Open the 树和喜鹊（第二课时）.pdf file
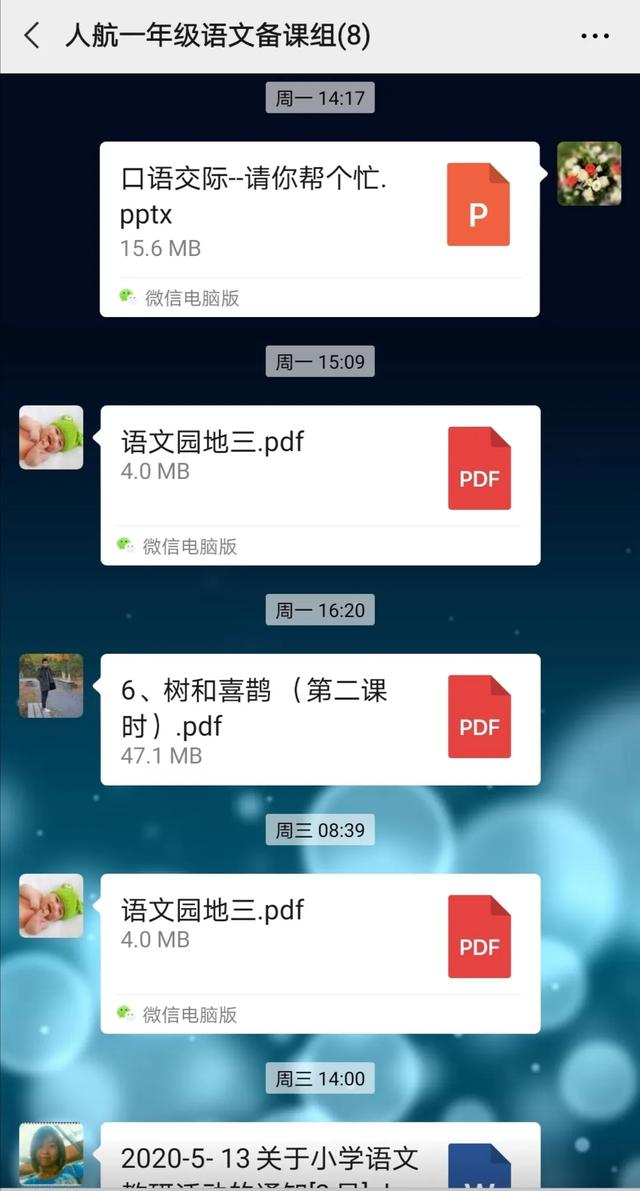Screen dimensions: 640x1191 point(320,719)
